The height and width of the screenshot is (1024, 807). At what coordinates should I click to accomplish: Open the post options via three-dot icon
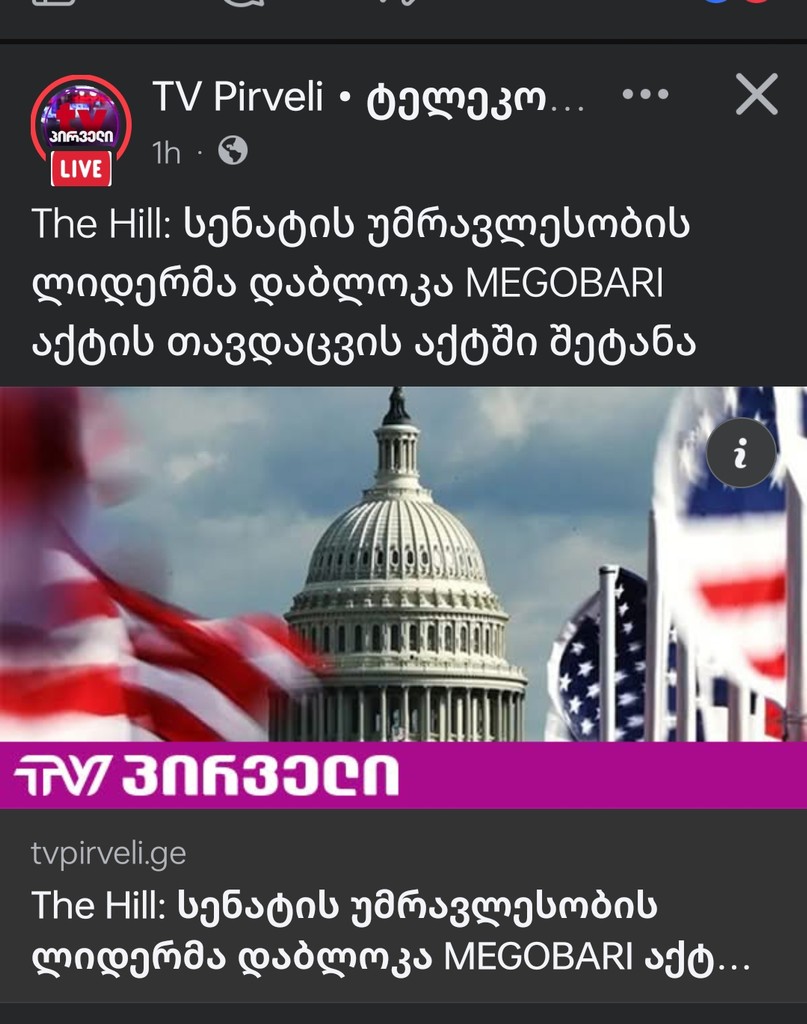click(x=644, y=96)
